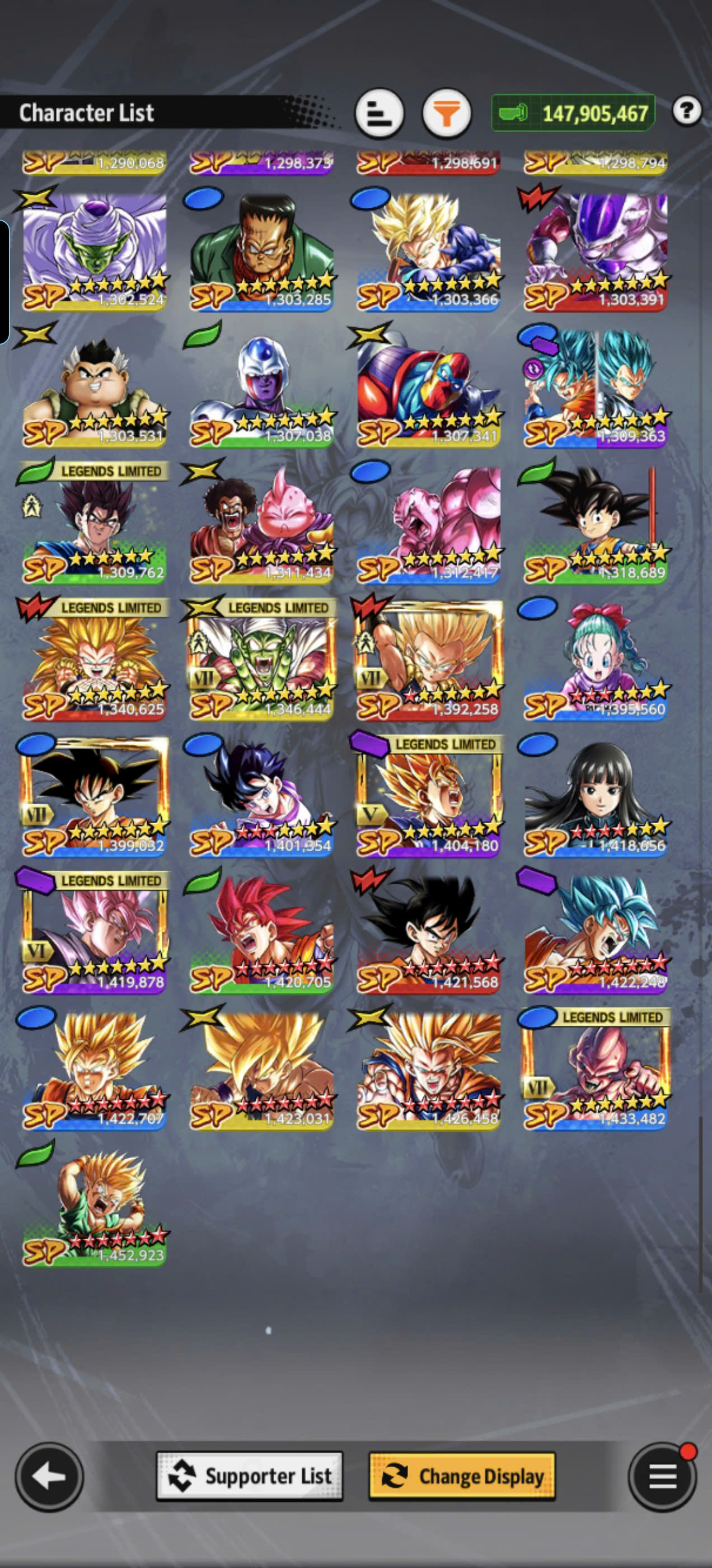
Task: Switch to the Supporter List
Action: (x=250, y=1476)
